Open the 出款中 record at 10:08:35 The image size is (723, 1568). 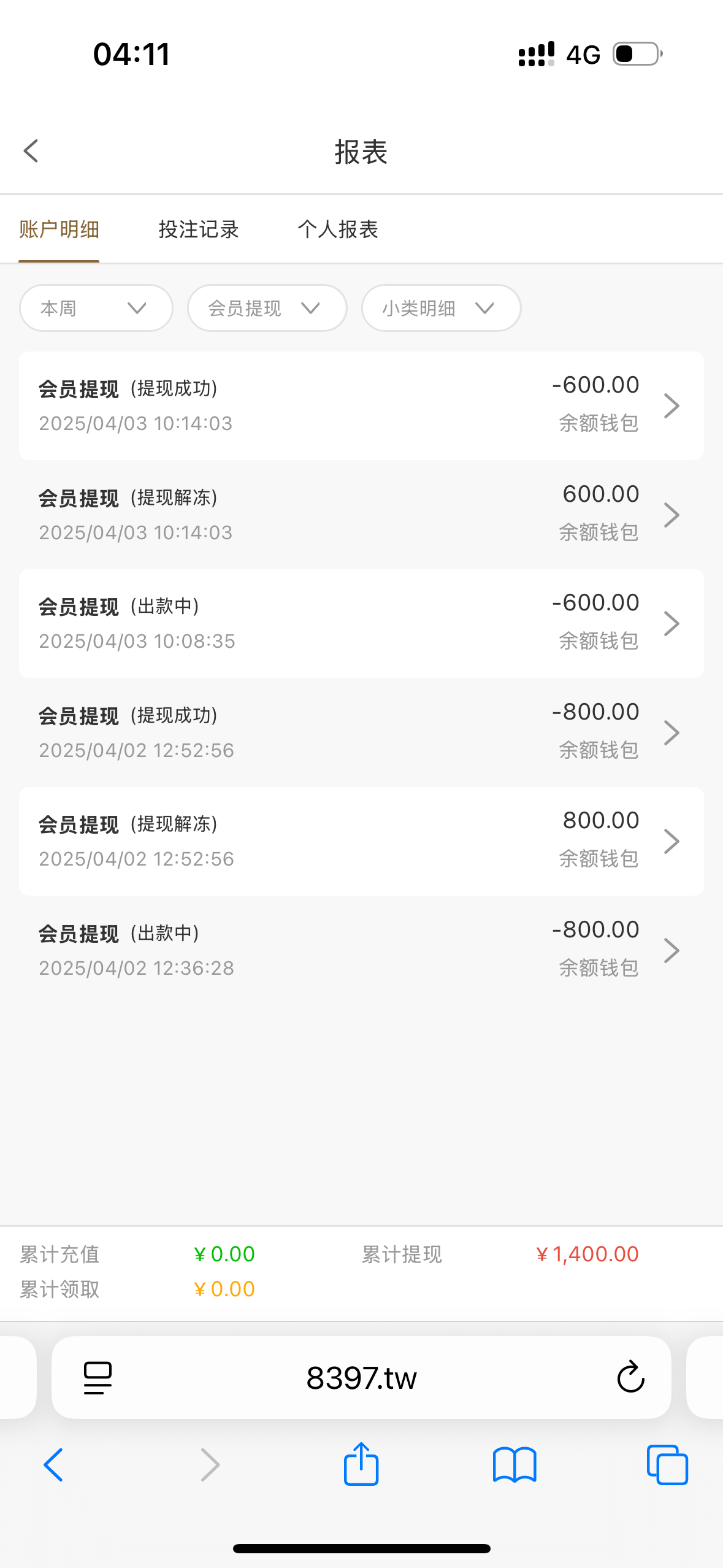361,623
